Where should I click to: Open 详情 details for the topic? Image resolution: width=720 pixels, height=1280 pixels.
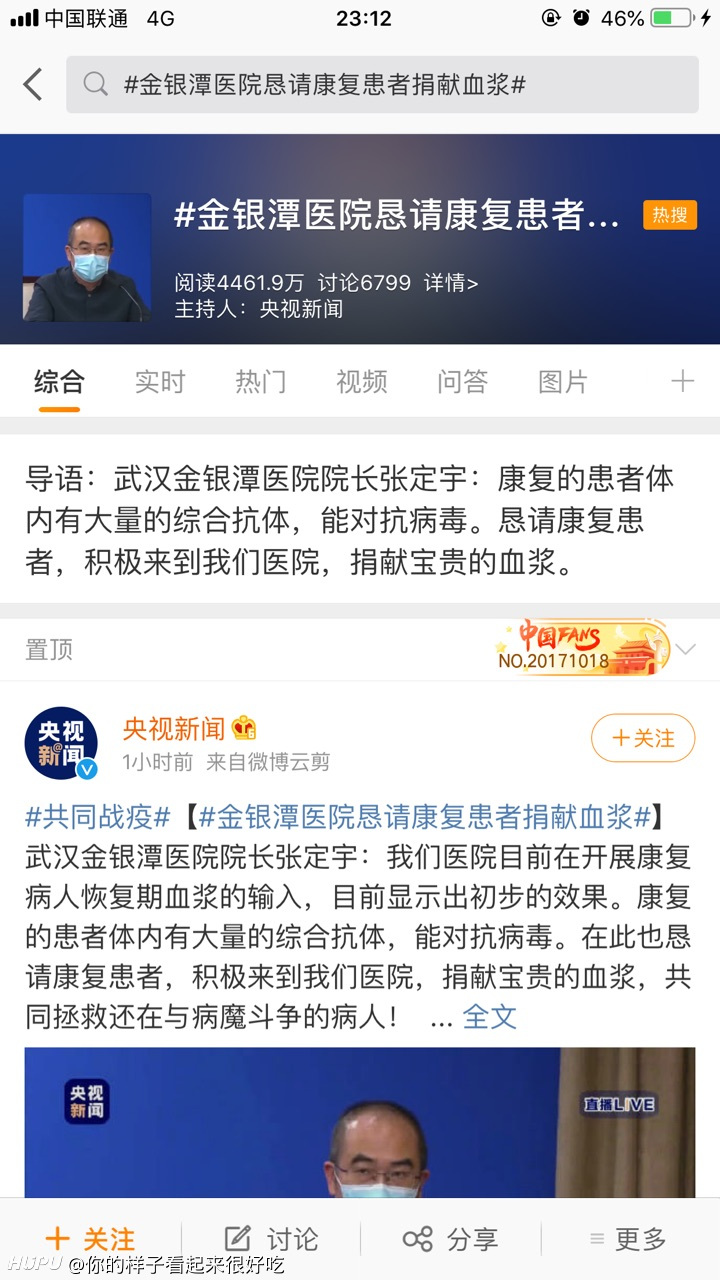451,283
